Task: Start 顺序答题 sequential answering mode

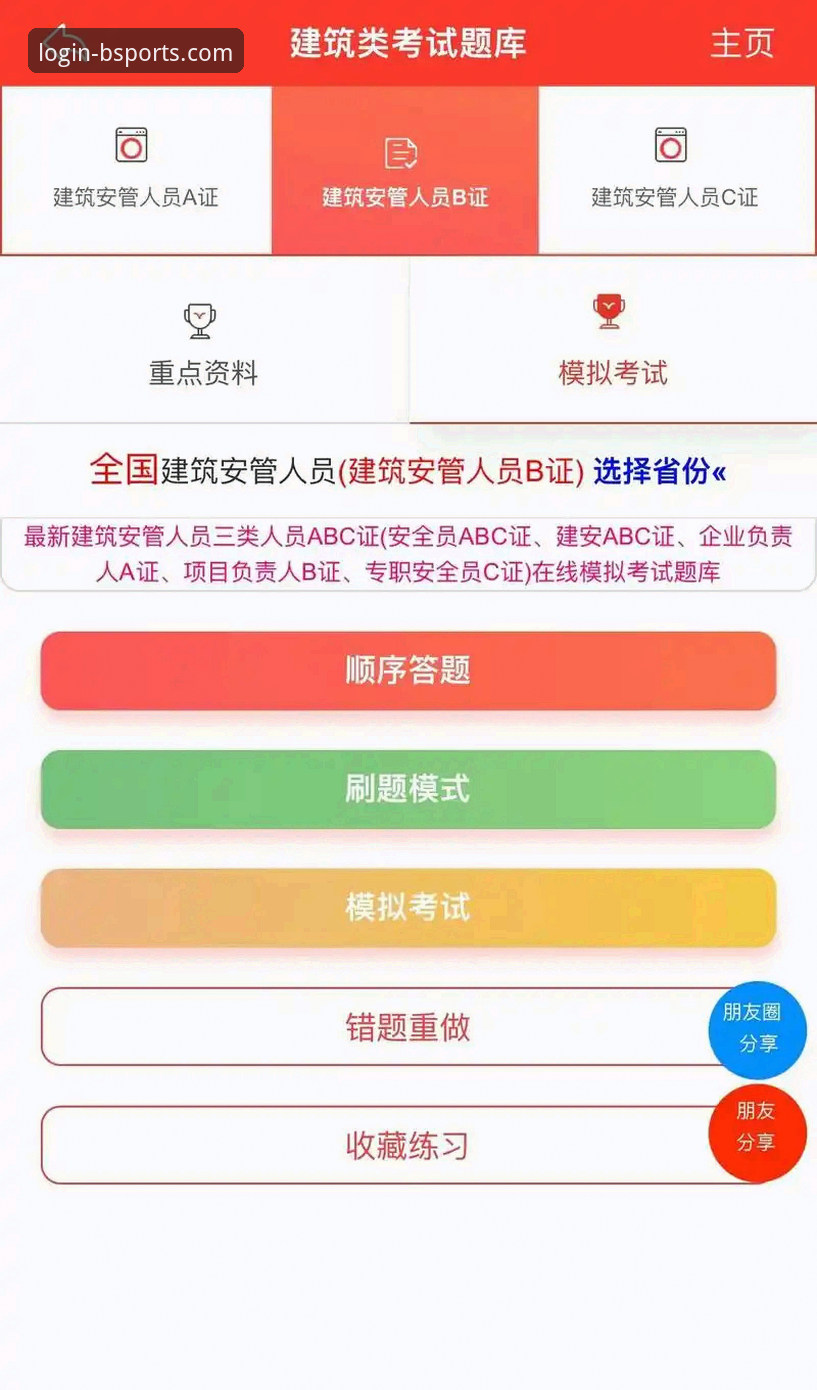Action: pyautogui.click(x=407, y=671)
